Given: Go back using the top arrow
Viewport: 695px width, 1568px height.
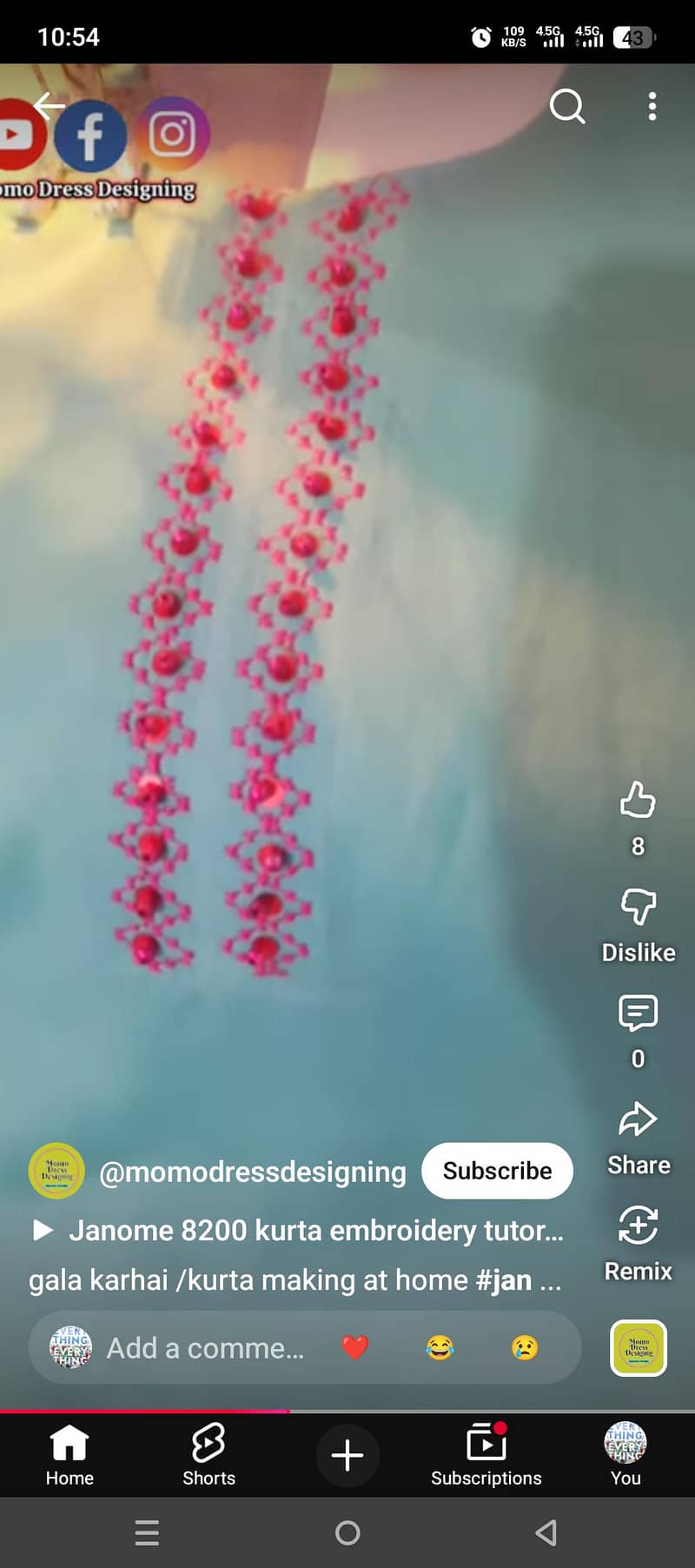Looking at the screenshot, I should 49,106.
